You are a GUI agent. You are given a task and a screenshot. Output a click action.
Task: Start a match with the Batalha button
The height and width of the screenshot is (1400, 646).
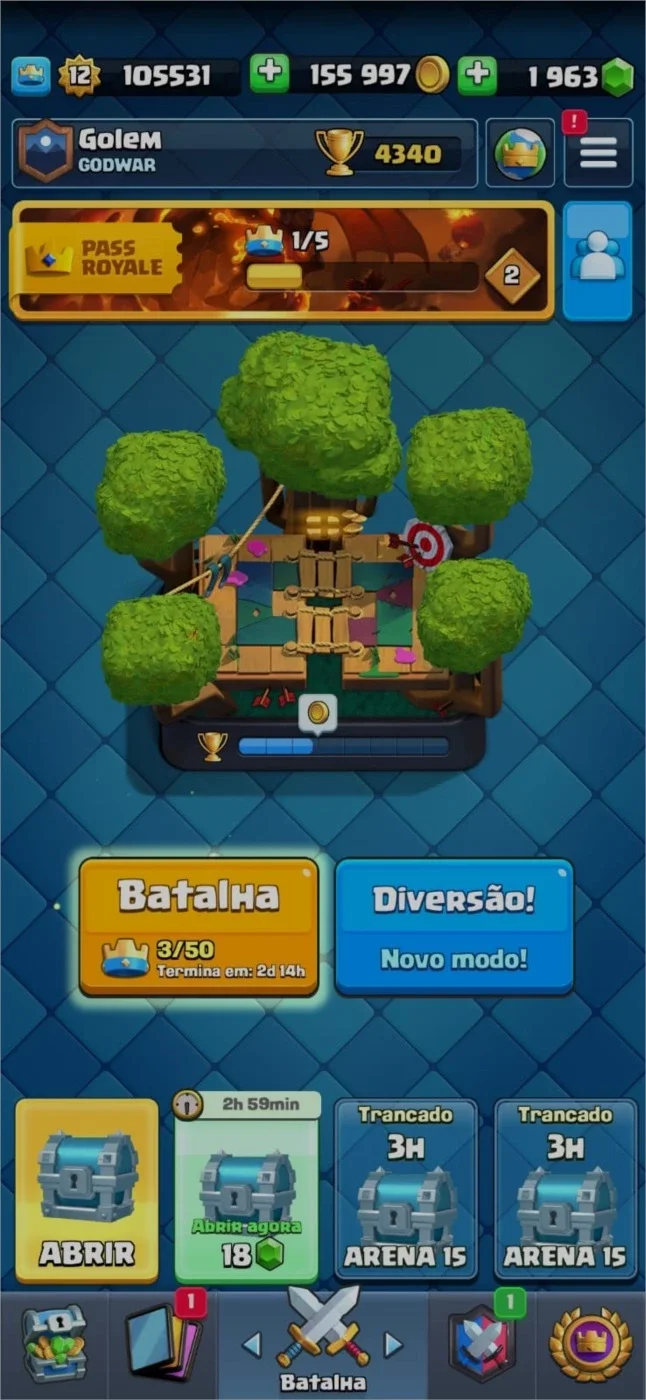point(199,926)
